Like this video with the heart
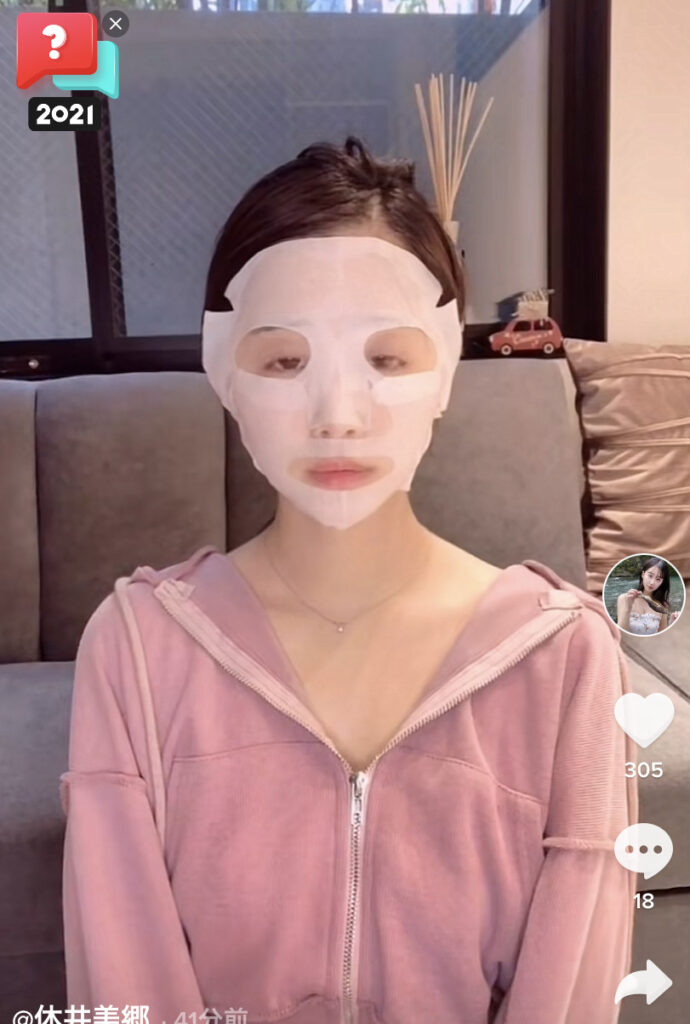 (643, 720)
